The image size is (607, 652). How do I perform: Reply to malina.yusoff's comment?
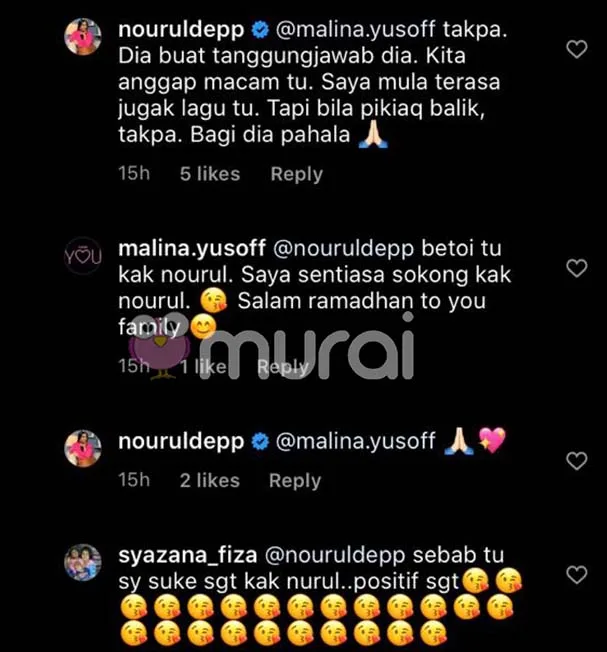point(282,367)
